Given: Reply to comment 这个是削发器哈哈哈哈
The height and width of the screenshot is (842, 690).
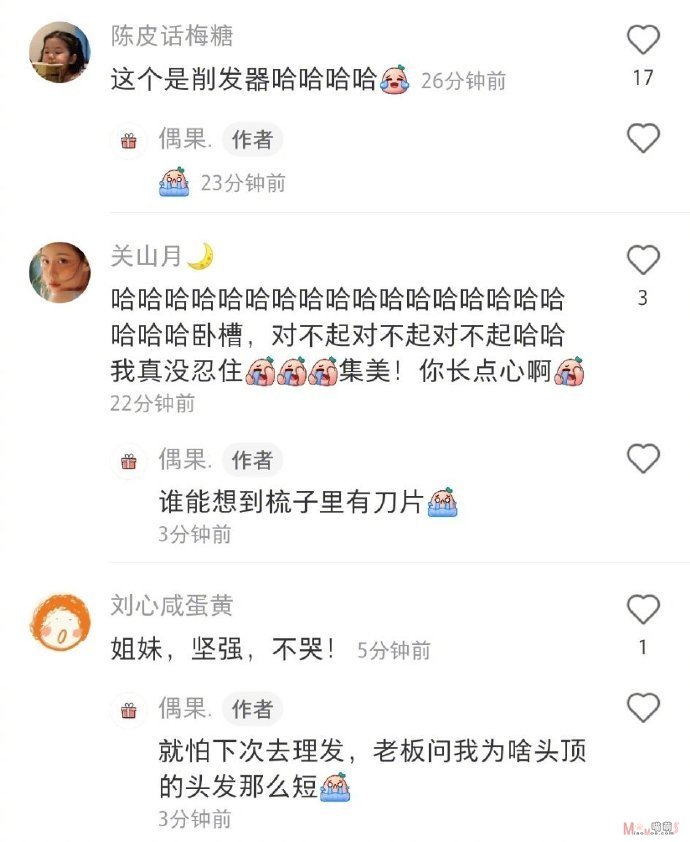Looking at the screenshot, I should 244,80.
